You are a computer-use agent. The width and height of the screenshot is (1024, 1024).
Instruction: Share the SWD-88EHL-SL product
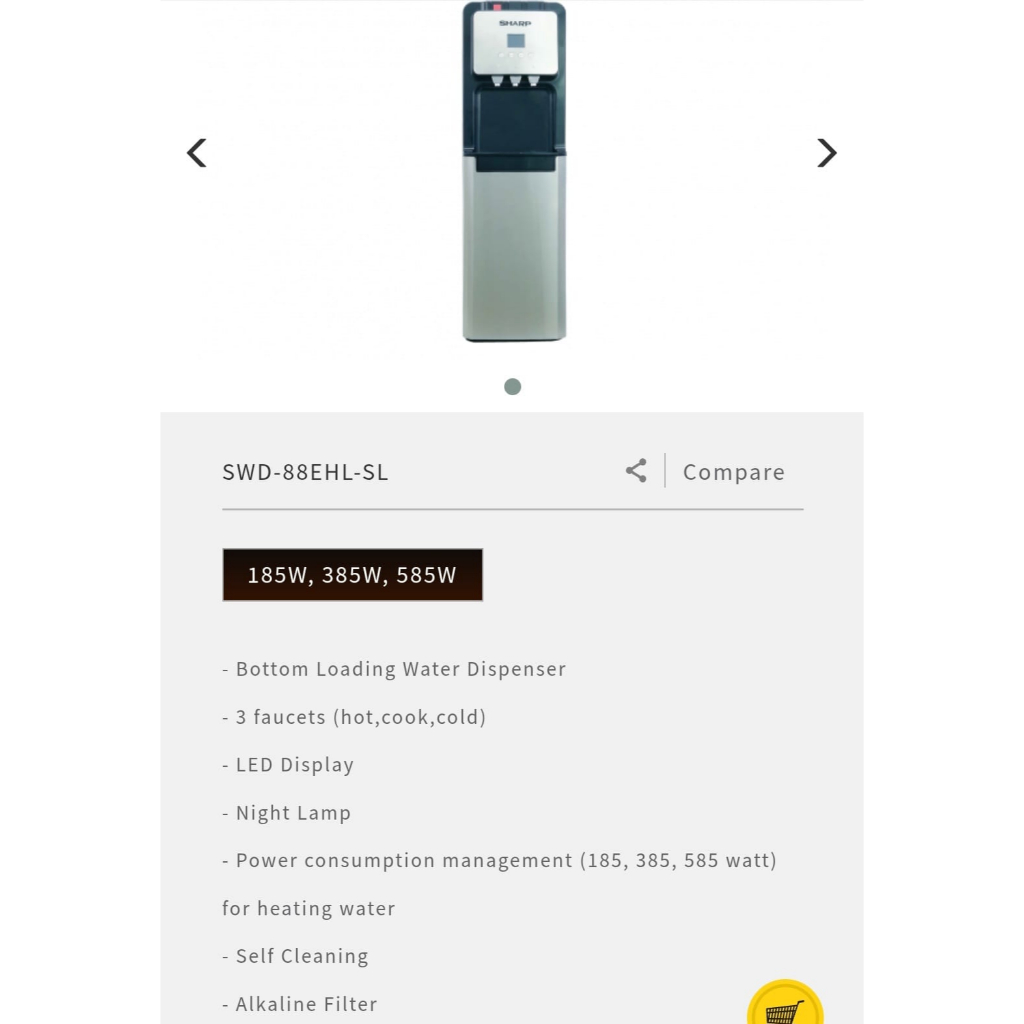click(636, 471)
